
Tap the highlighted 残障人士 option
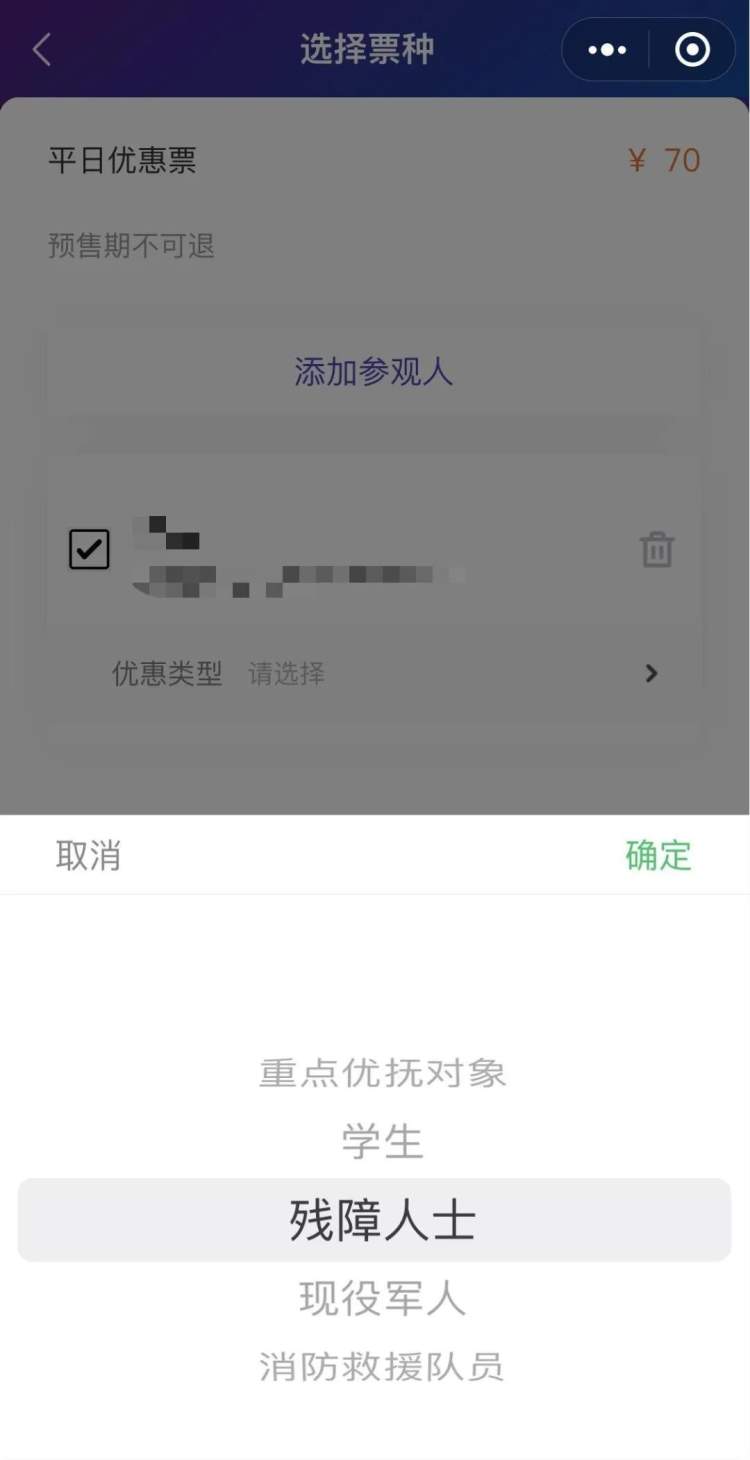(x=382, y=1220)
